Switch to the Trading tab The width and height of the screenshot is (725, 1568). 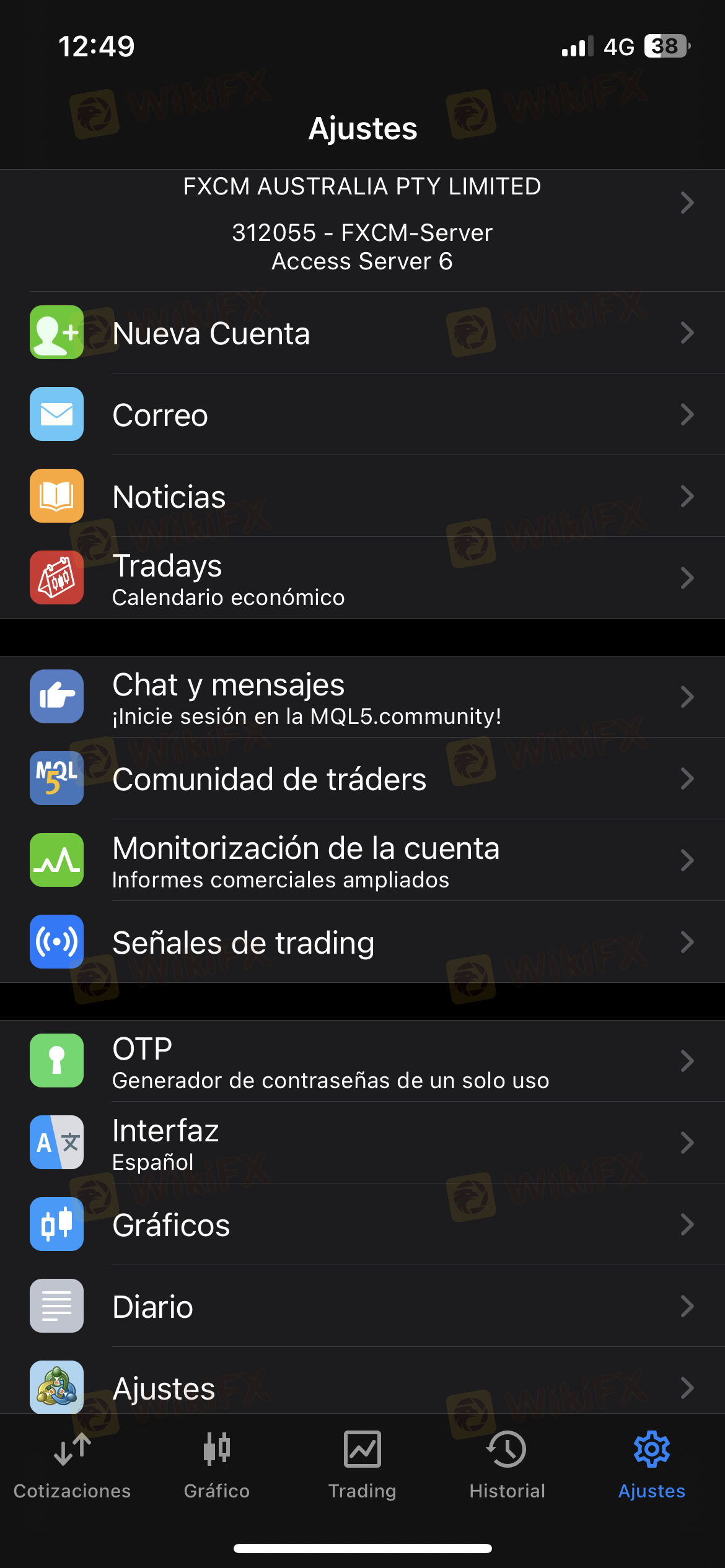[362, 1466]
